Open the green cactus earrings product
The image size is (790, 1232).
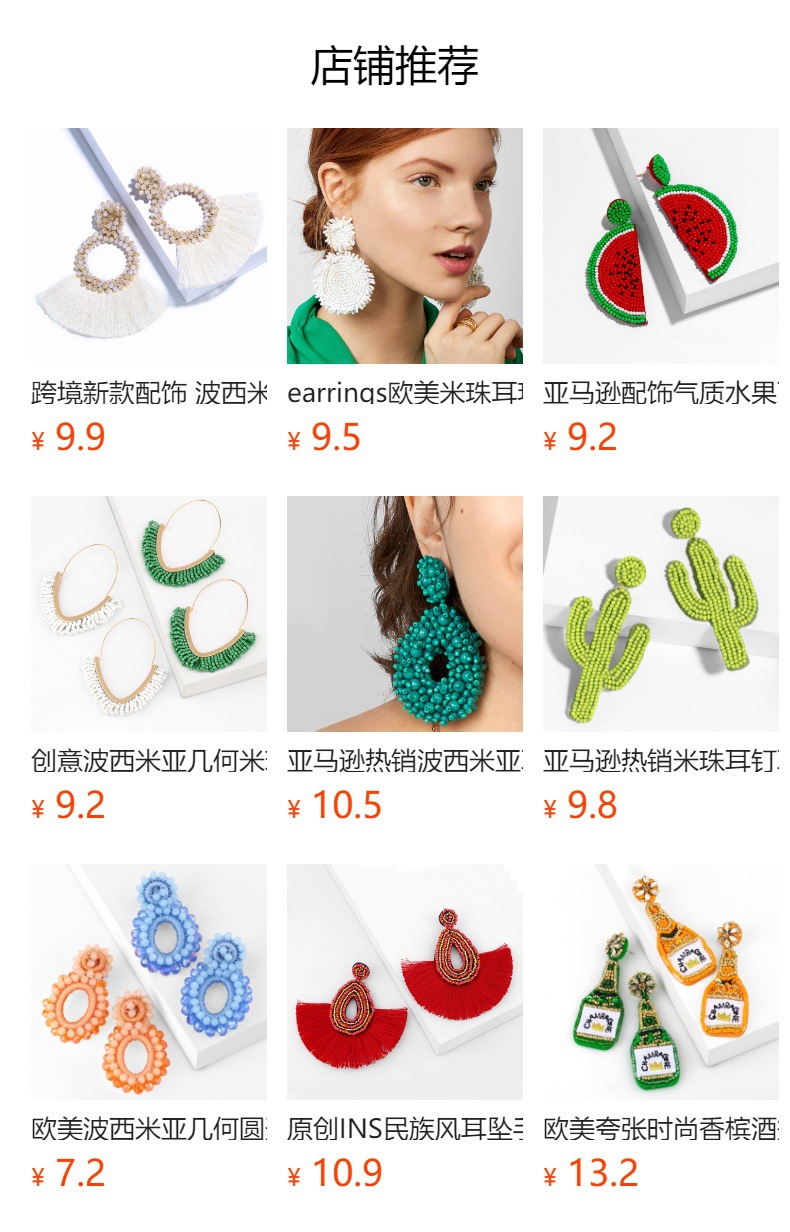pos(660,614)
